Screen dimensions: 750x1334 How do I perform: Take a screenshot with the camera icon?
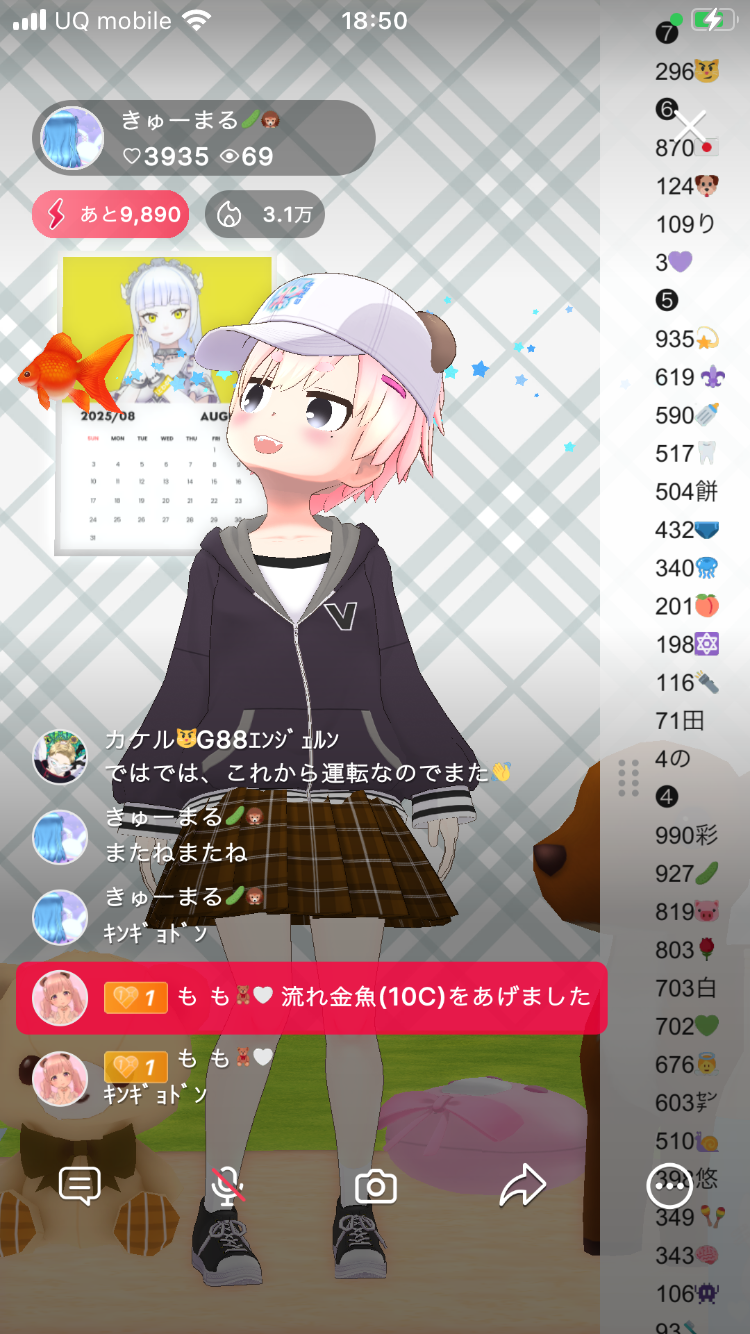[376, 1186]
